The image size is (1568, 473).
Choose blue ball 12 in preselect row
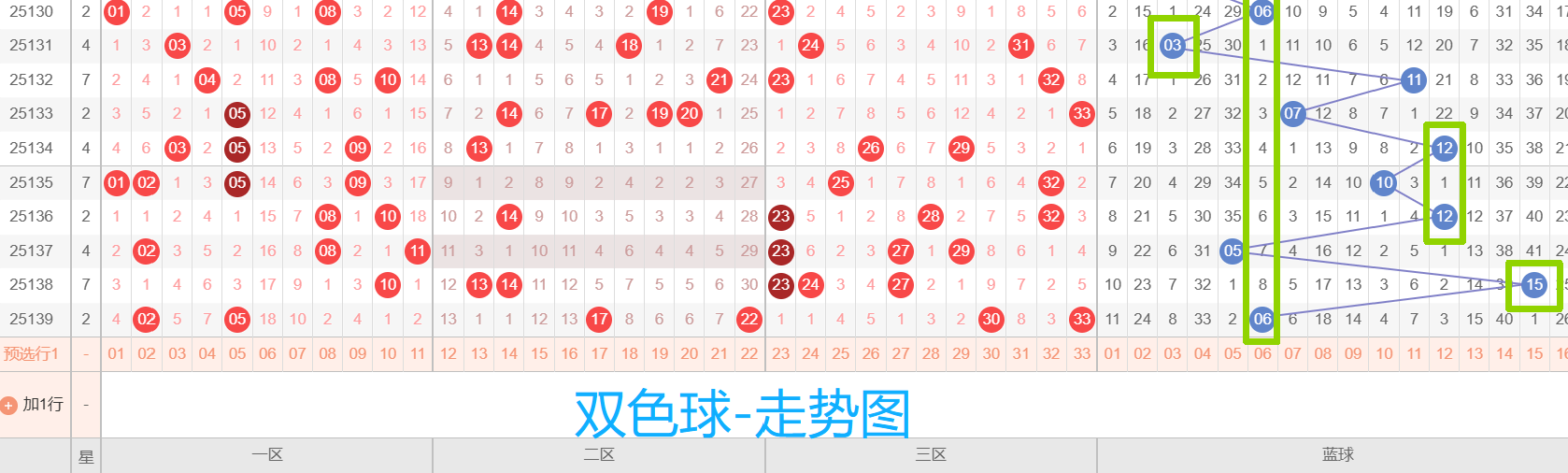1444,354
